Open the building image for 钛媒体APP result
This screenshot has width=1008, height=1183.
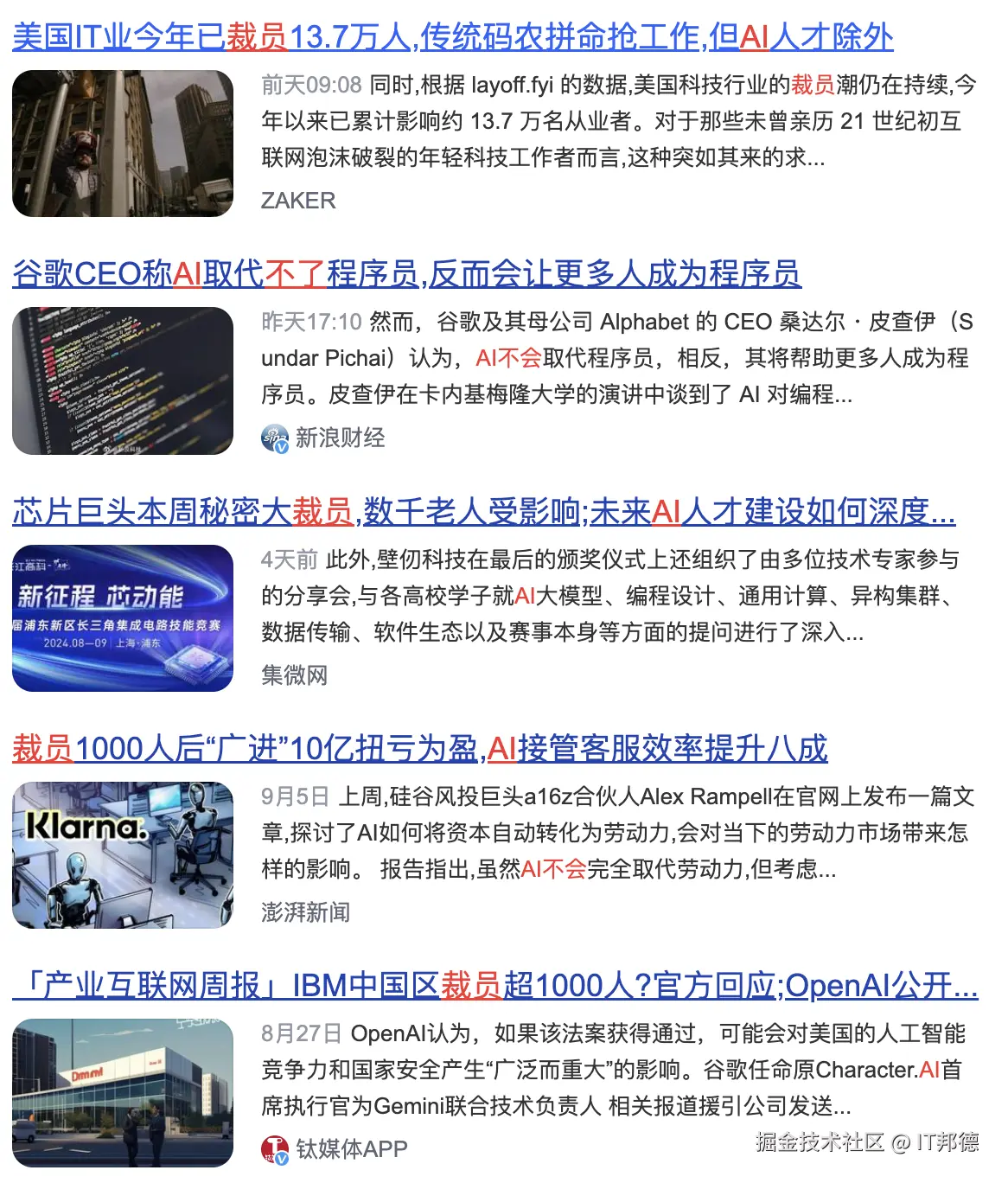click(123, 1092)
